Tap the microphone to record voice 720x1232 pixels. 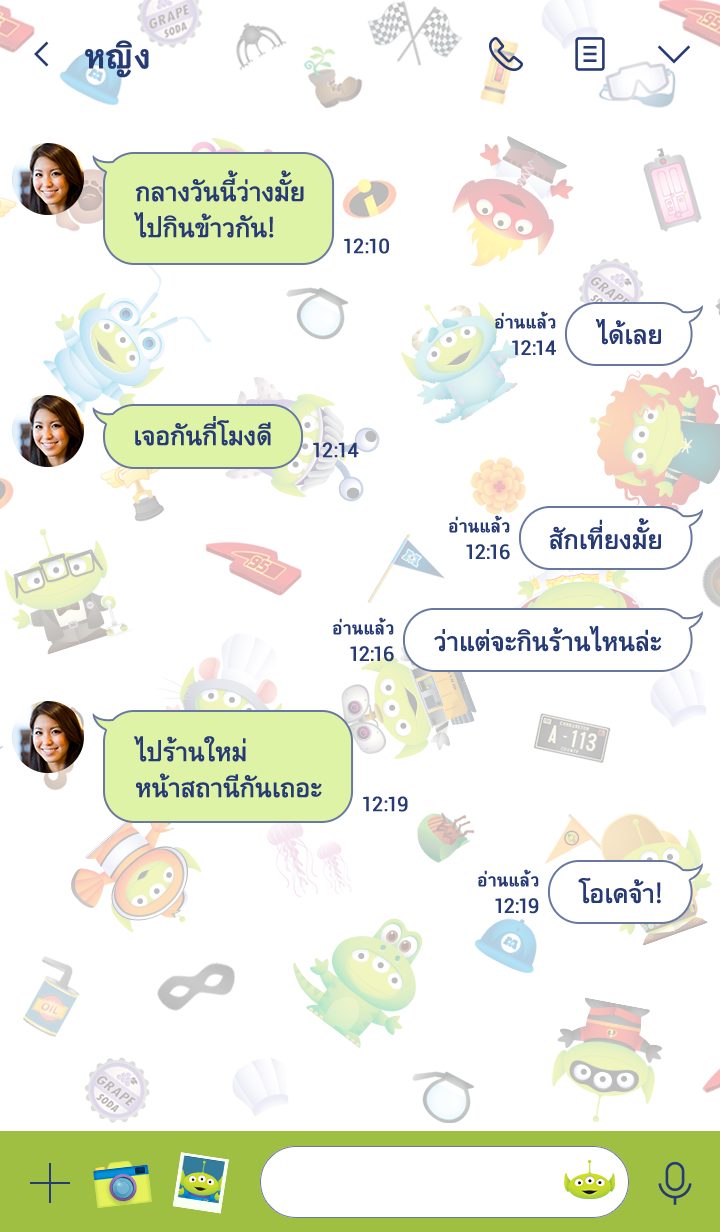(675, 1183)
